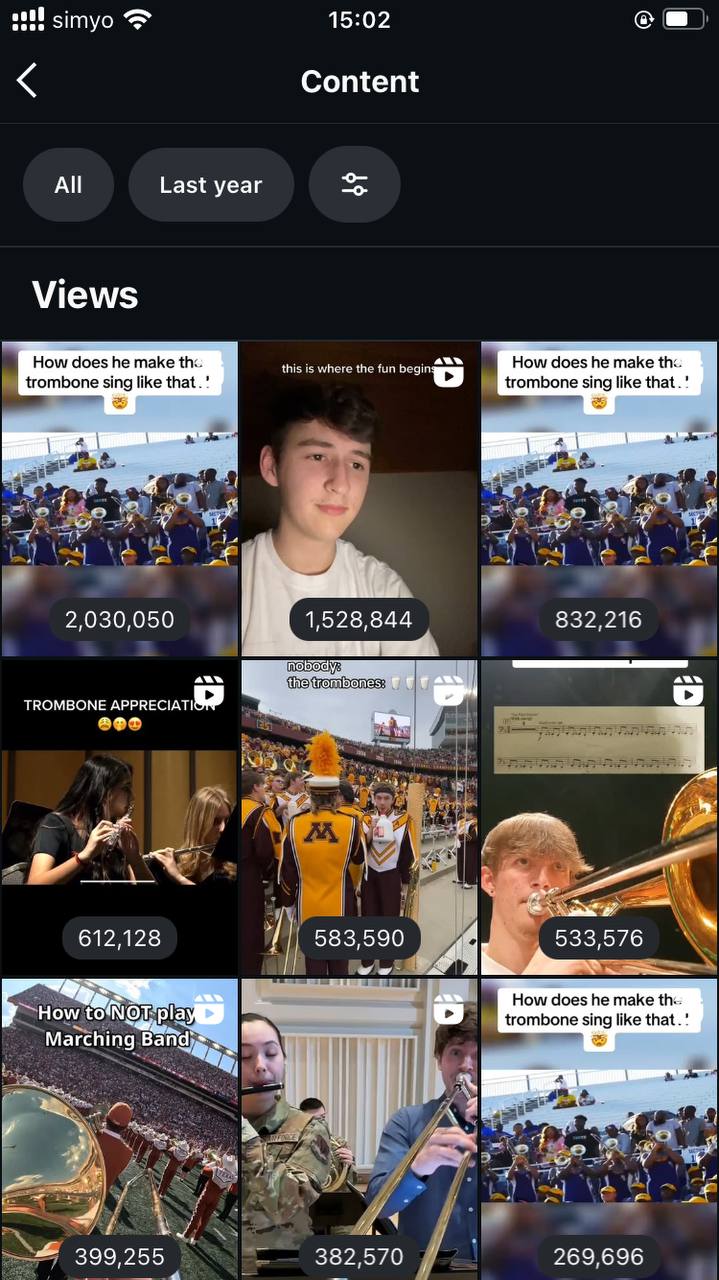Open the reel with 382,570 views
The height and width of the screenshot is (1280, 719).
pyautogui.click(x=359, y=1129)
